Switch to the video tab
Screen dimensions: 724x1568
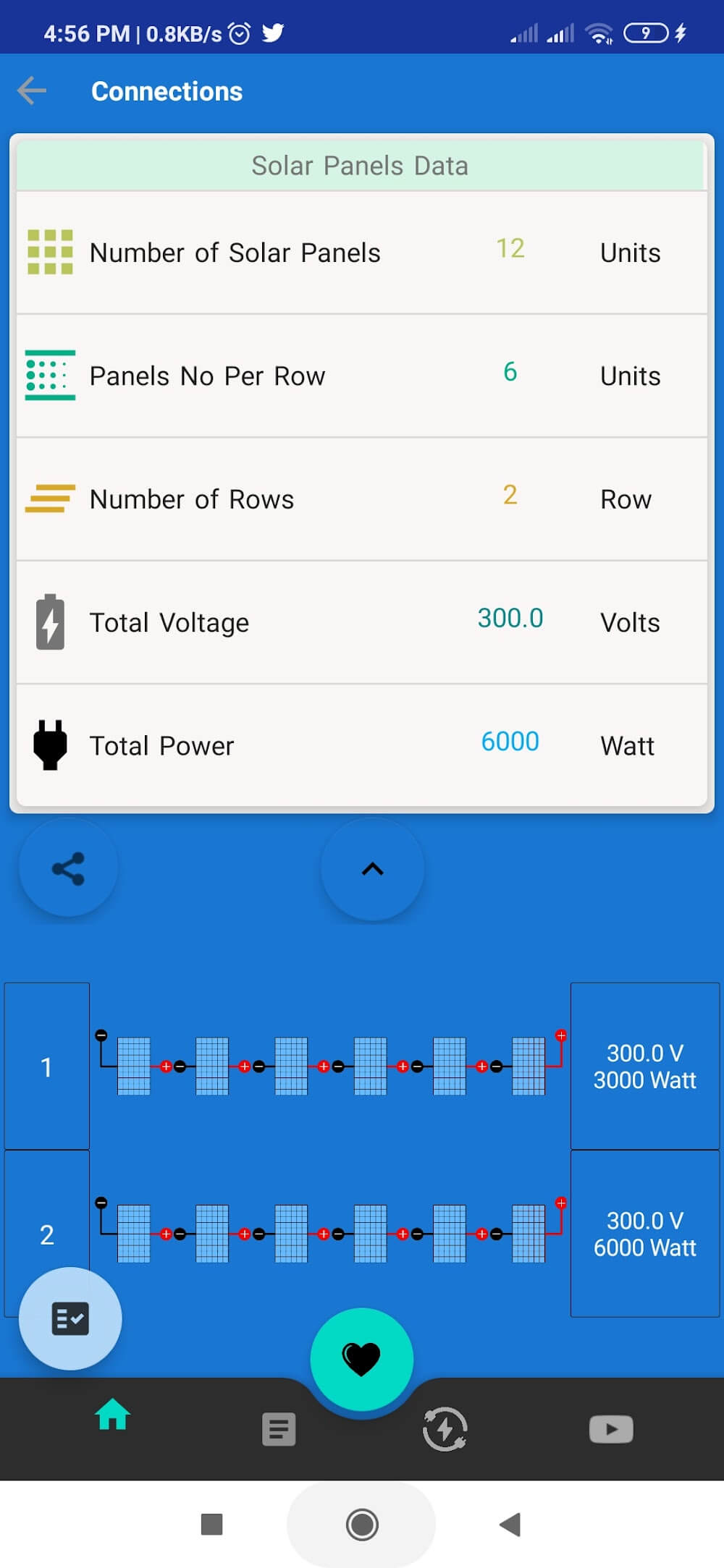[611, 1429]
